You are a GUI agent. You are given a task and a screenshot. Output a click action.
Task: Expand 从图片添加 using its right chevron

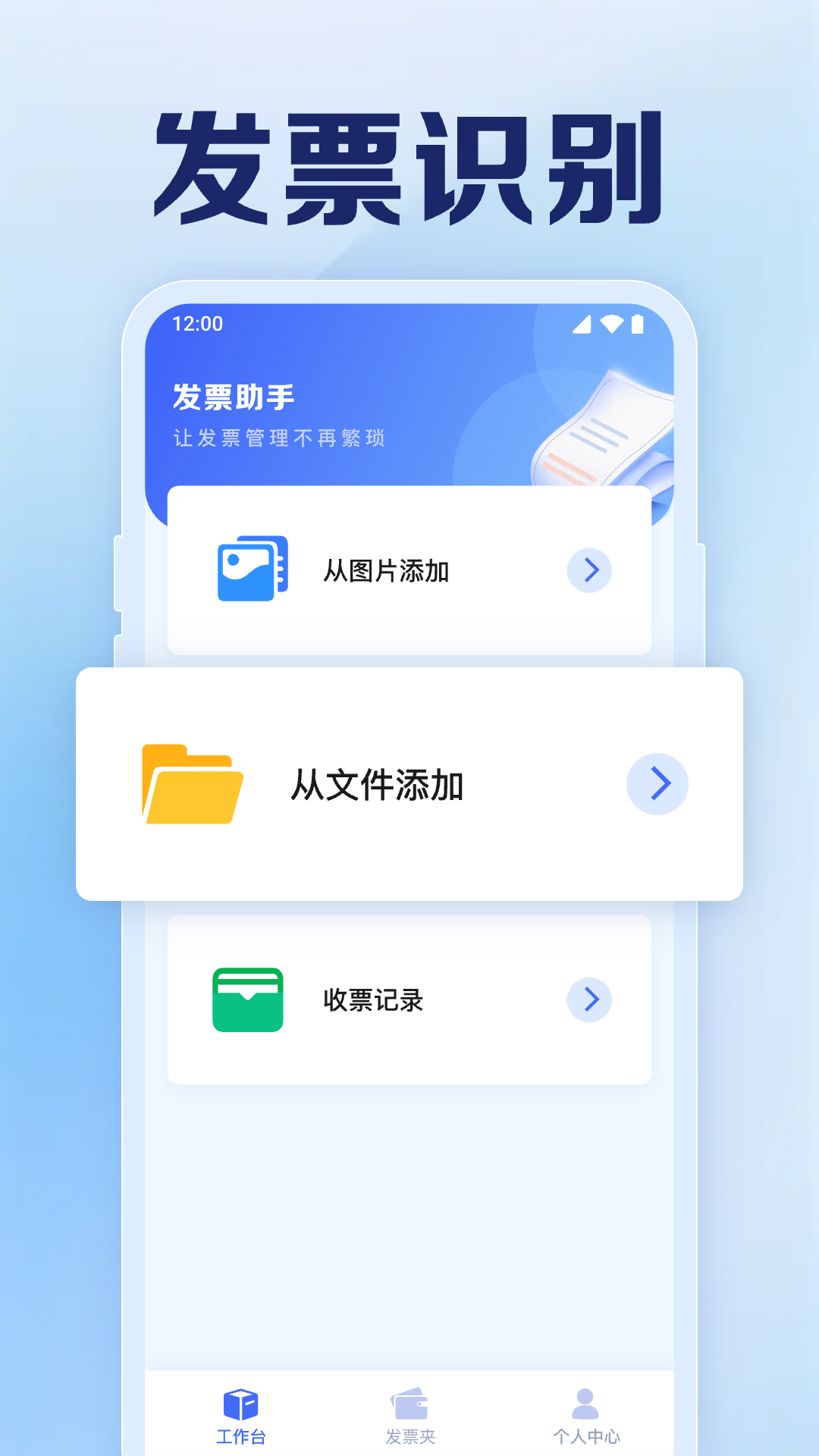[589, 570]
